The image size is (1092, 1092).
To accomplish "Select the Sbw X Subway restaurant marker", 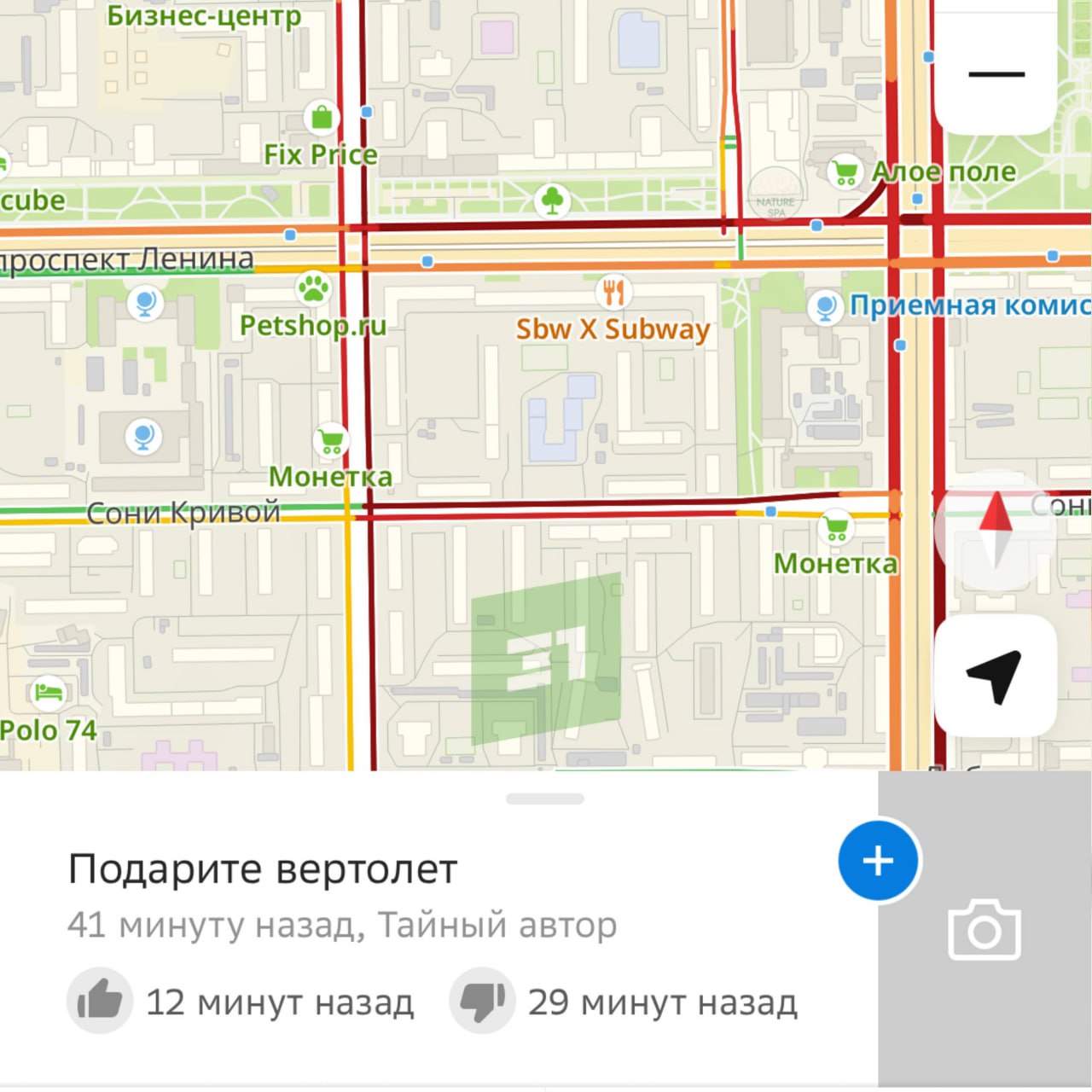I will click(x=613, y=293).
